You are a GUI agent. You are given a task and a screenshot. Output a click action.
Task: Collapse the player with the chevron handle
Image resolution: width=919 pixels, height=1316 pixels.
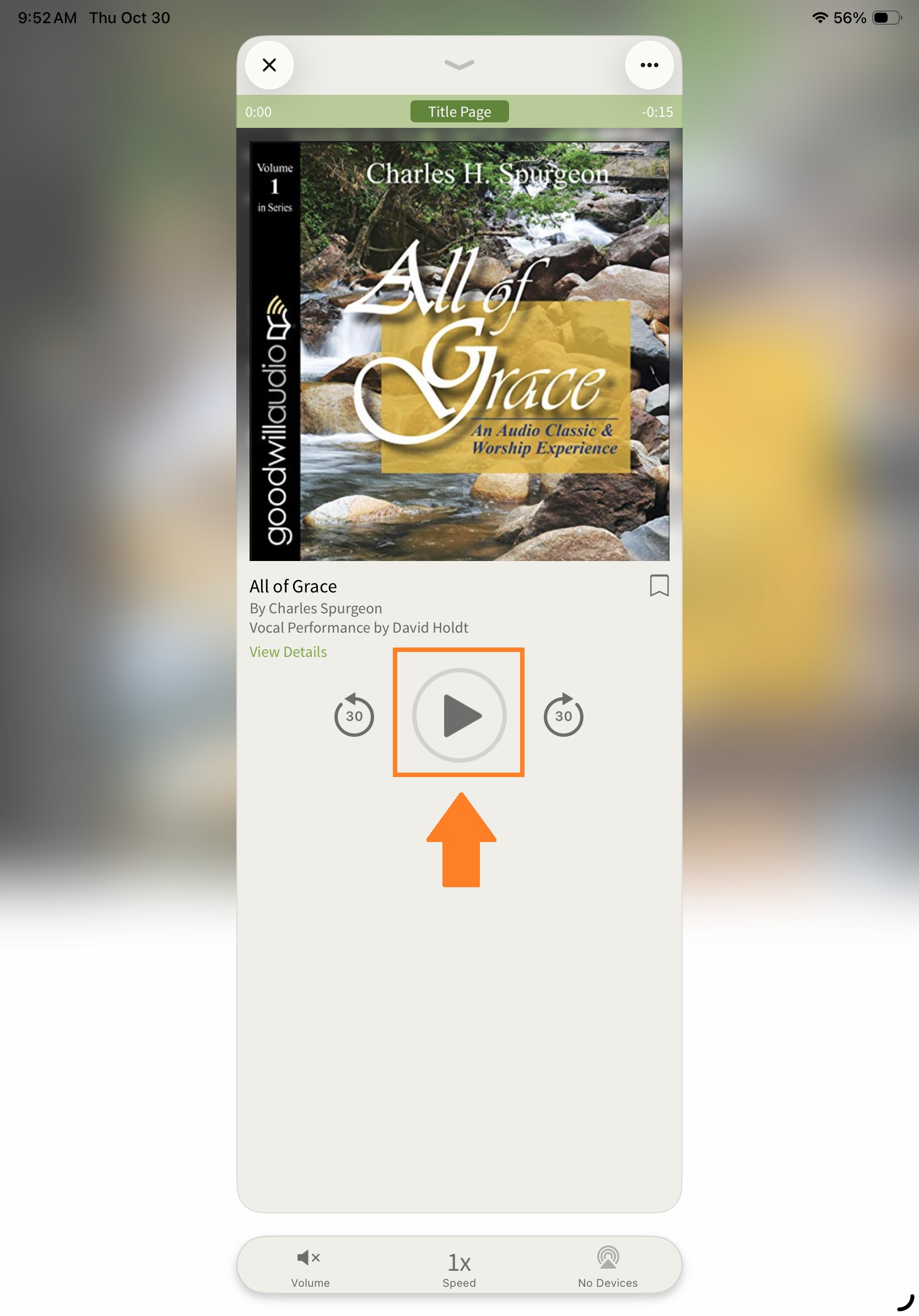[x=459, y=65]
